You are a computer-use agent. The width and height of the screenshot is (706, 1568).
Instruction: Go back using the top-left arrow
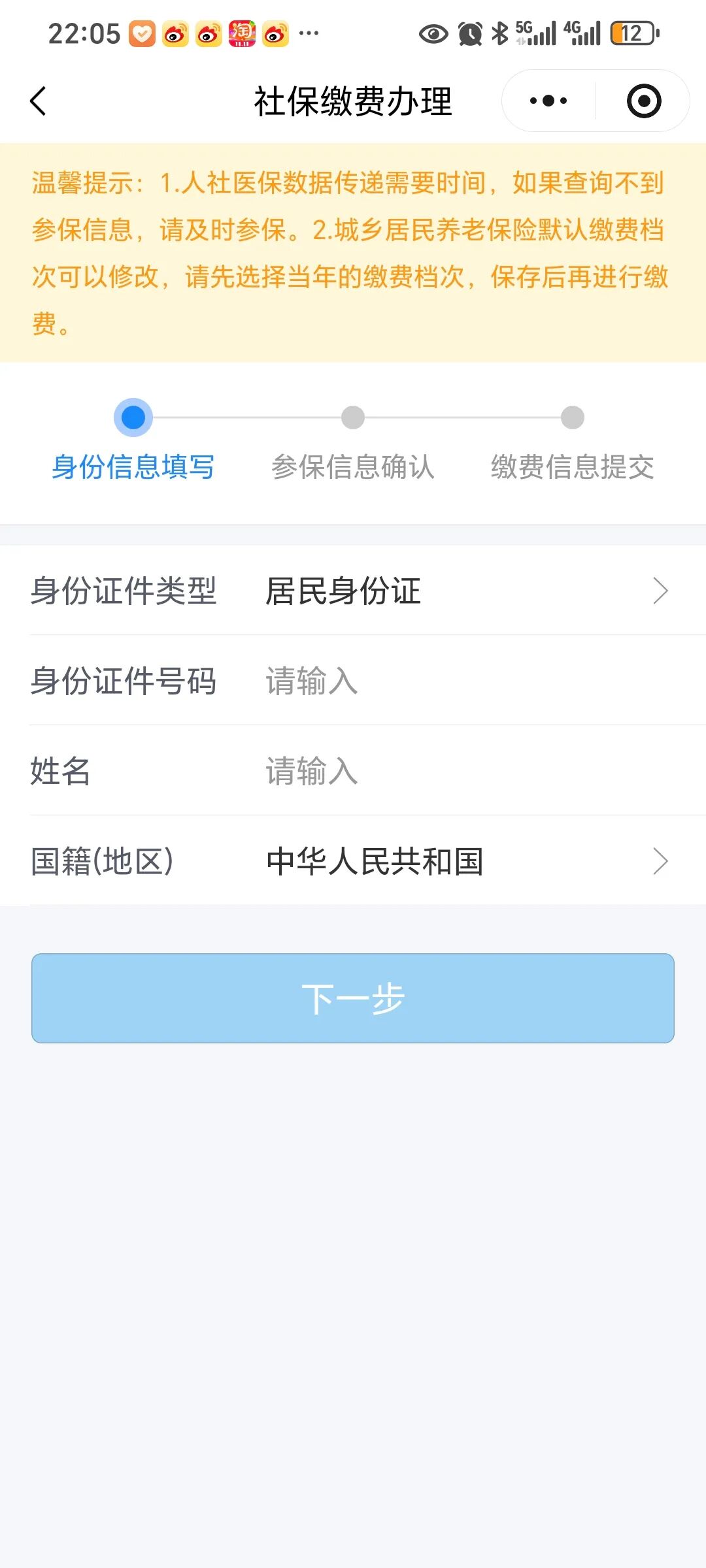coord(39,101)
